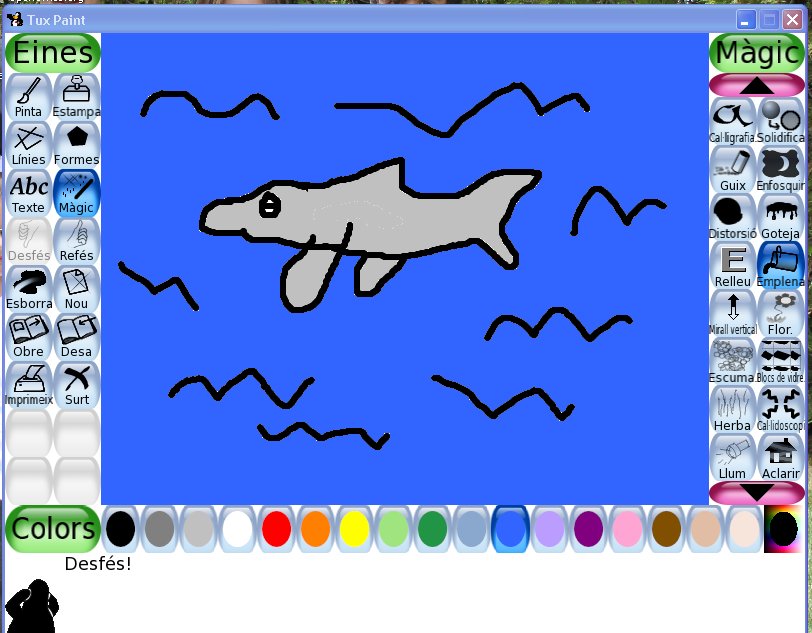
Task: Choose the Cal·ligrafia magic effect
Action: (732, 121)
